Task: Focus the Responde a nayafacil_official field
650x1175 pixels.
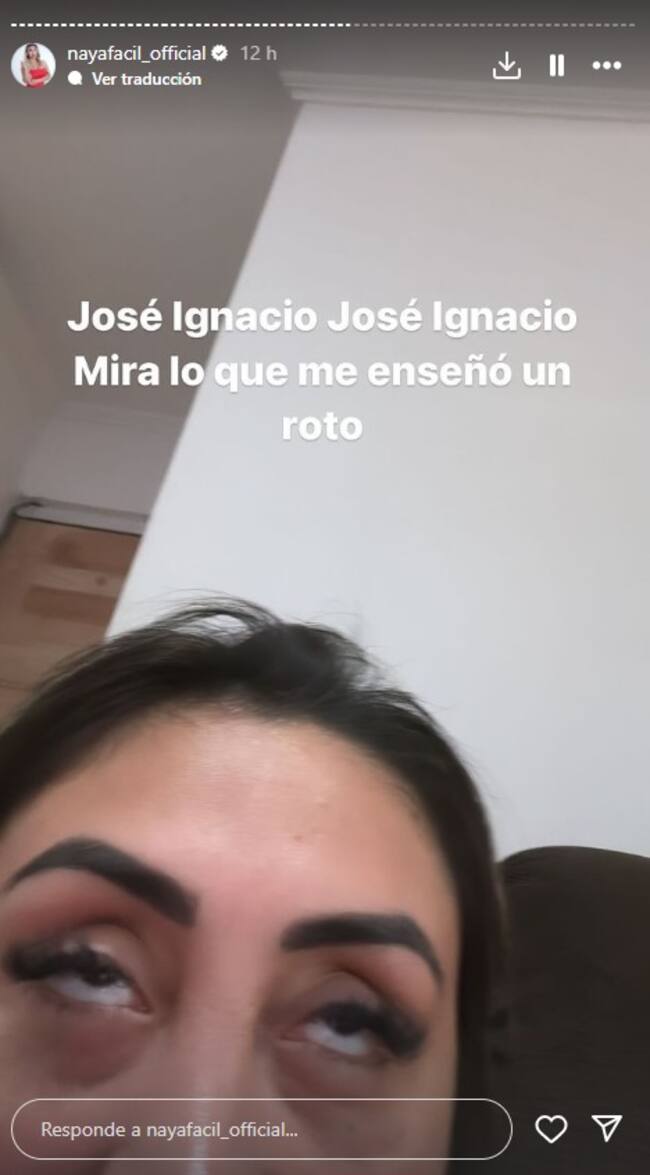Action: (260, 1129)
